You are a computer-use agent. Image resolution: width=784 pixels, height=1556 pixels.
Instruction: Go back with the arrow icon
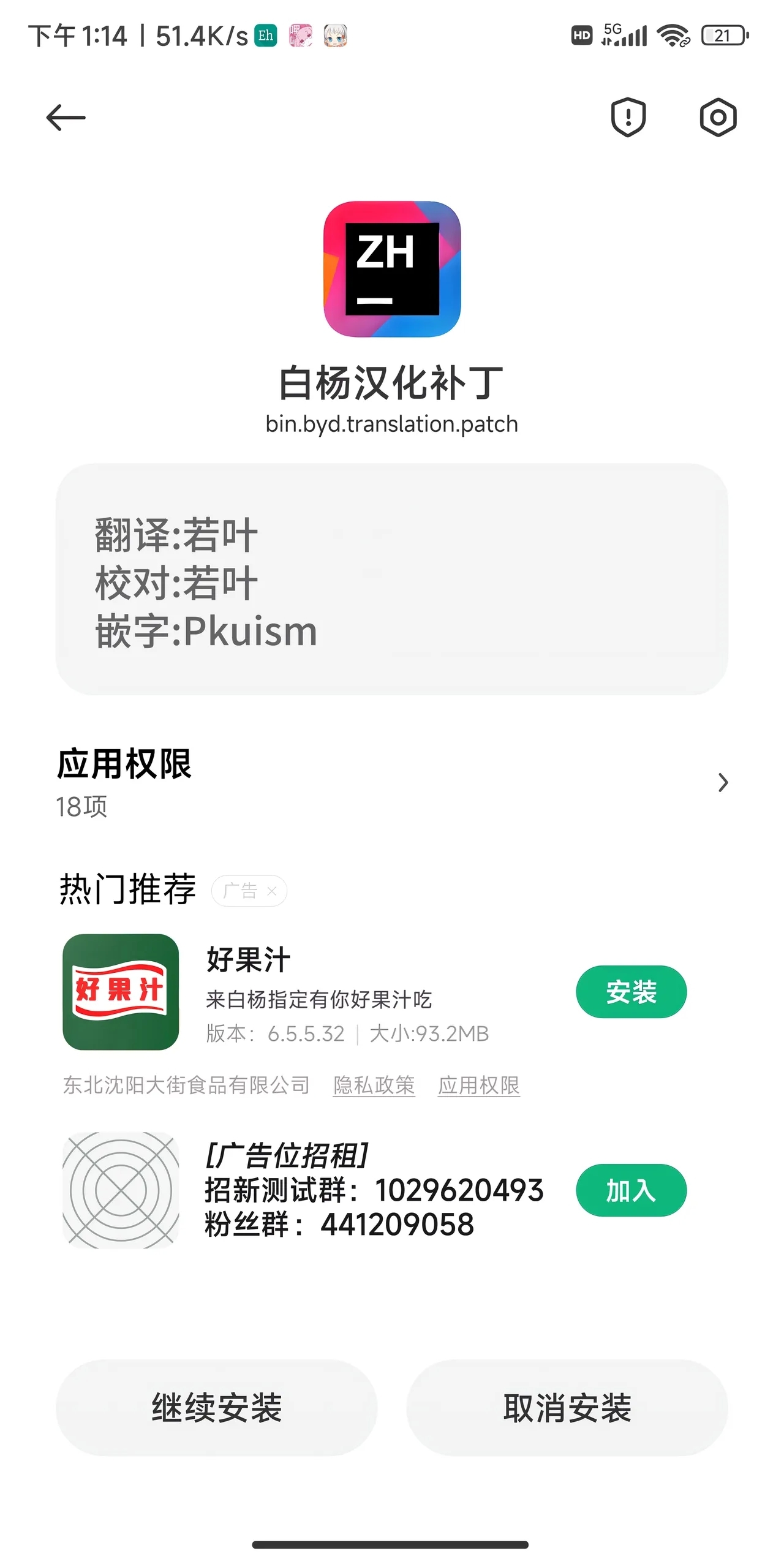click(66, 117)
